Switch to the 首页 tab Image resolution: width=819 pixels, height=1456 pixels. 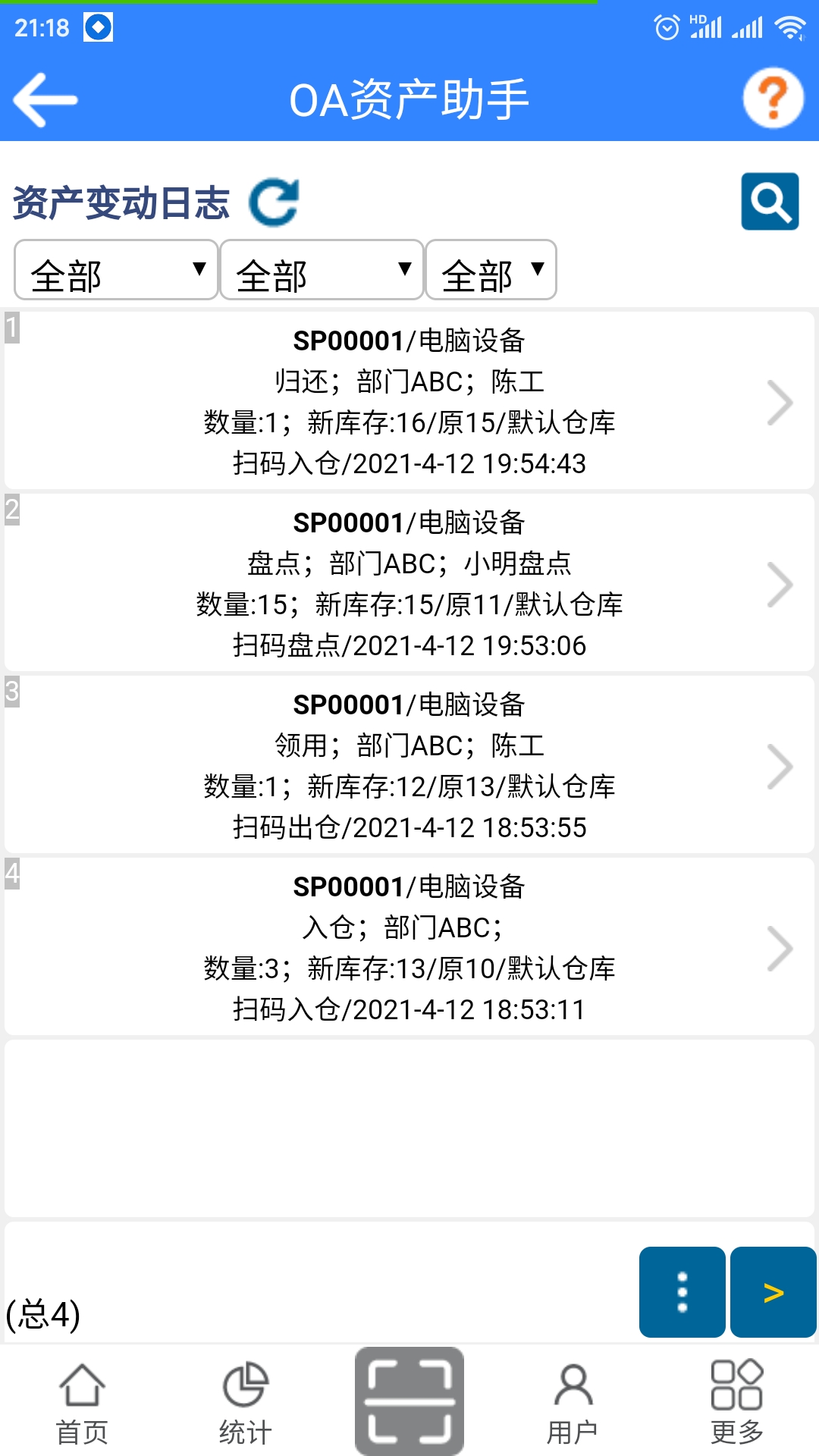click(x=82, y=1402)
